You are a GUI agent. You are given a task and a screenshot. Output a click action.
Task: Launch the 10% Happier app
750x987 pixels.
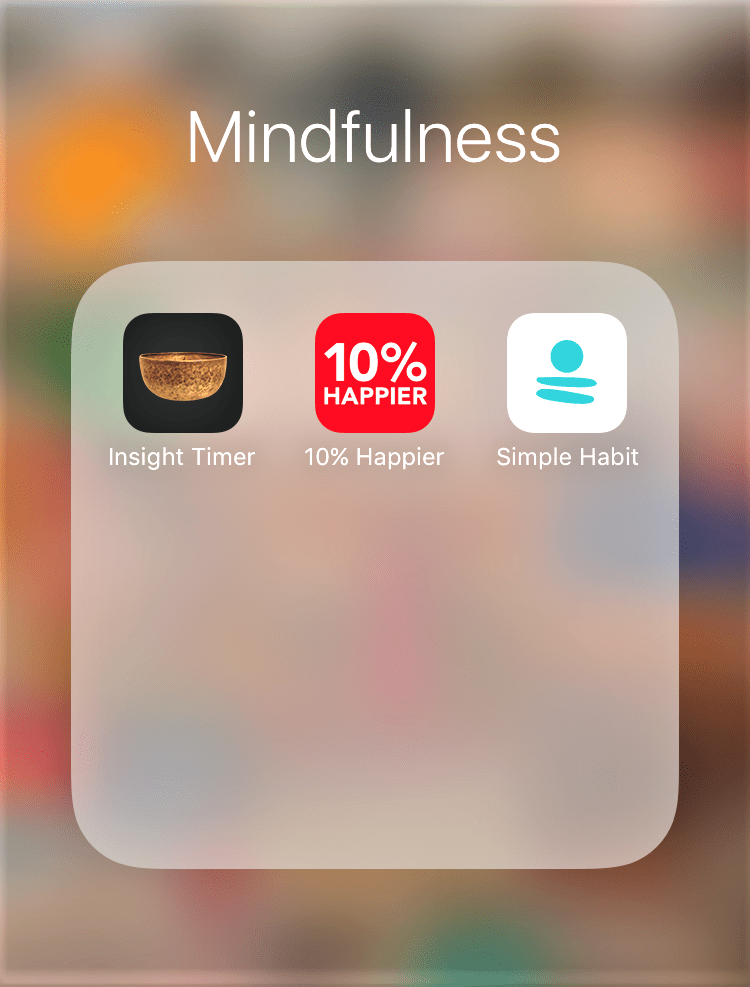click(374, 373)
